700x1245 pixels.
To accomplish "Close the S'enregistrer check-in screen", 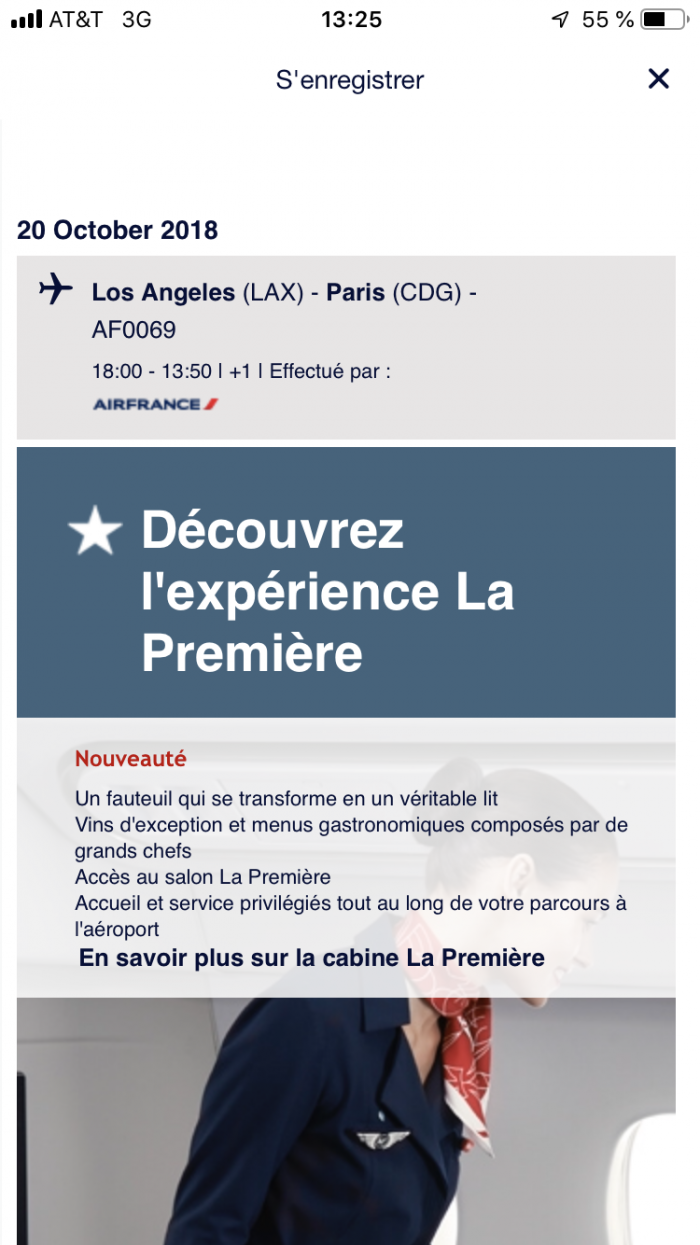I will [658, 79].
